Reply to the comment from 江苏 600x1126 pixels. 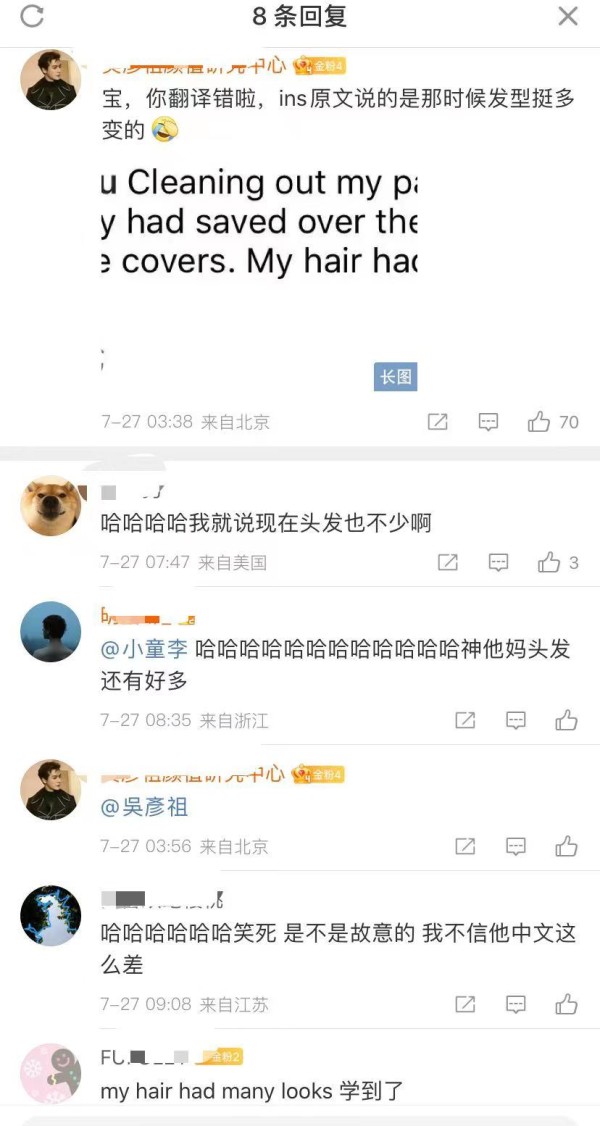[x=515, y=1004]
